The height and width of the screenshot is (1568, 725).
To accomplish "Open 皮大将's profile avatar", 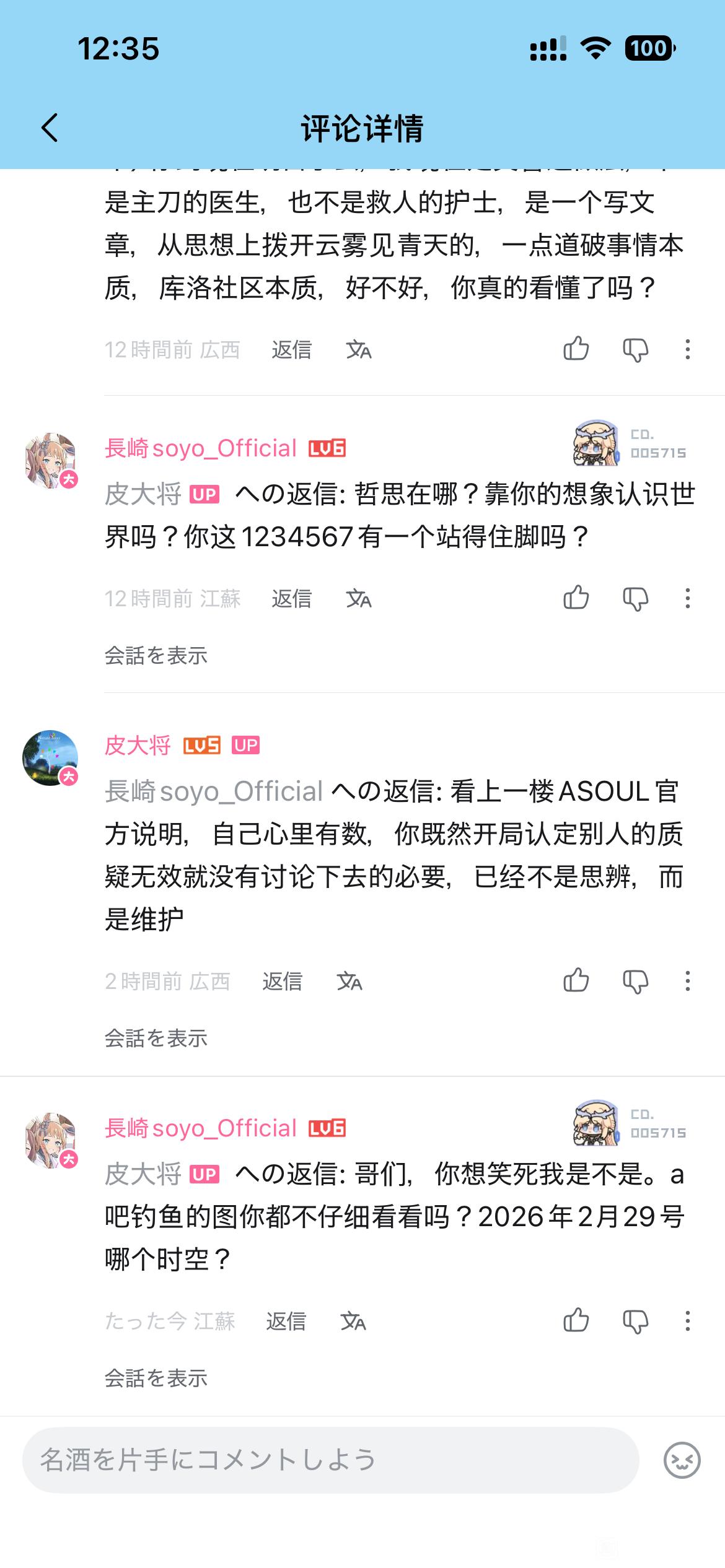I will (50, 758).
